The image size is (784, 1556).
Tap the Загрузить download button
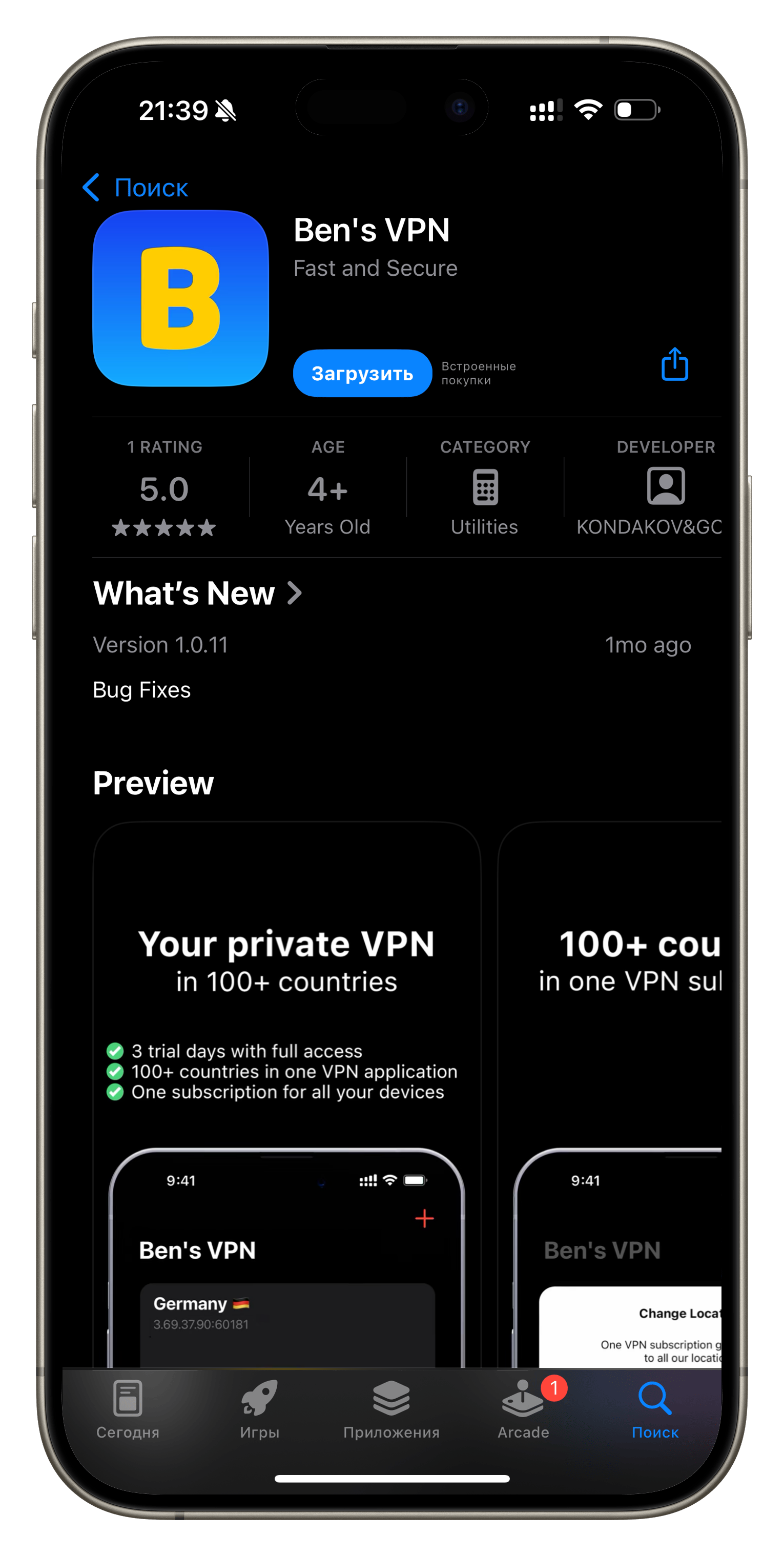[362, 373]
